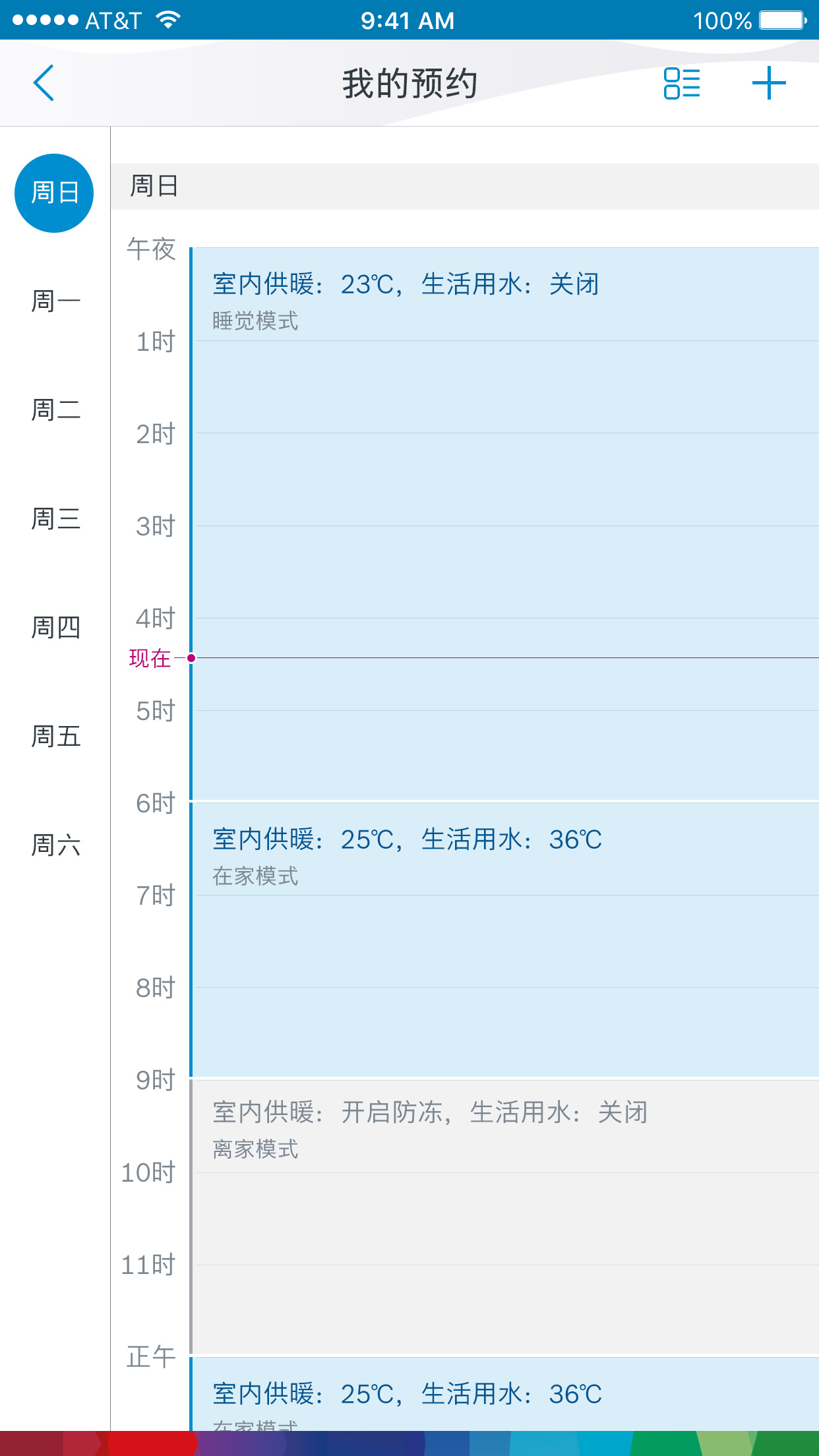Select 周日 in the day sidebar
Image resolution: width=819 pixels, height=1456 pixels.
pyautogui.click(x=54, y=193)
